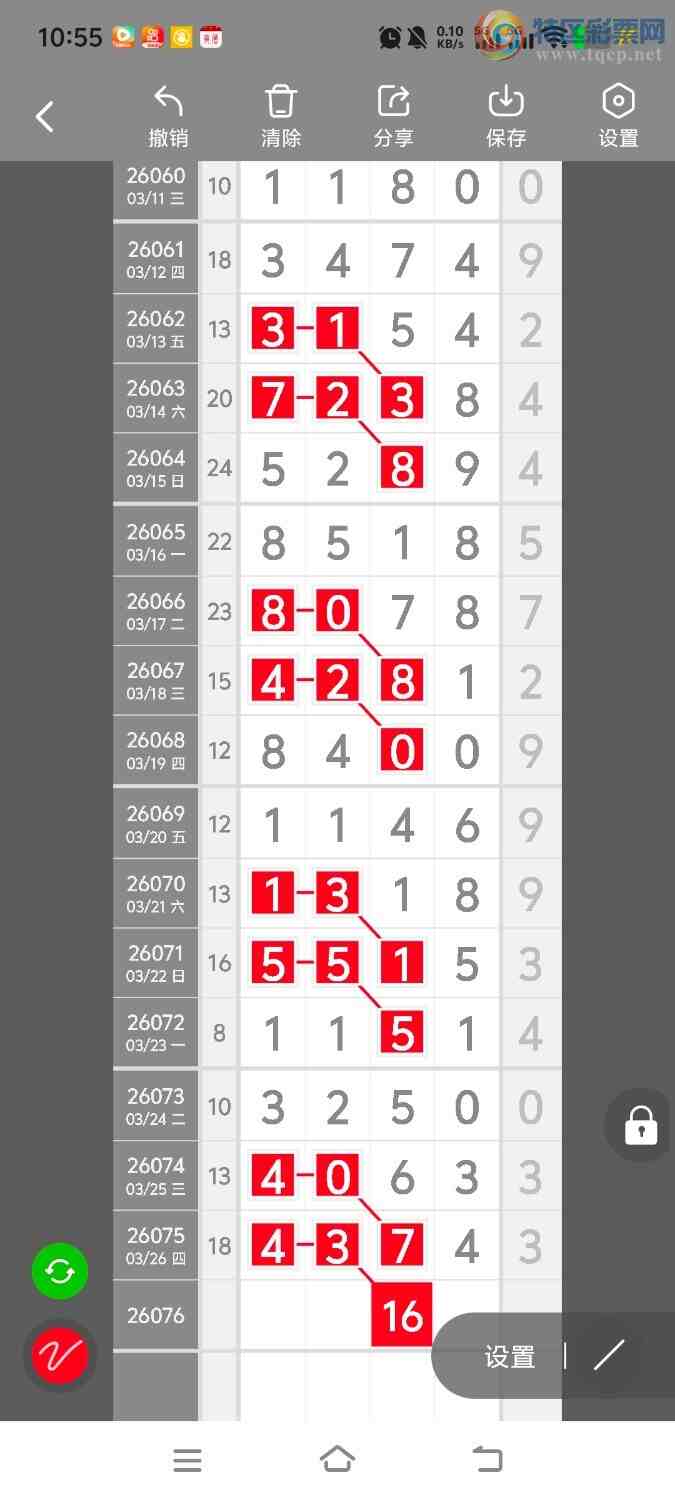The image size is (675, 1500).
Task: Share the chart via 分享
Action: [x=393, y=117]
